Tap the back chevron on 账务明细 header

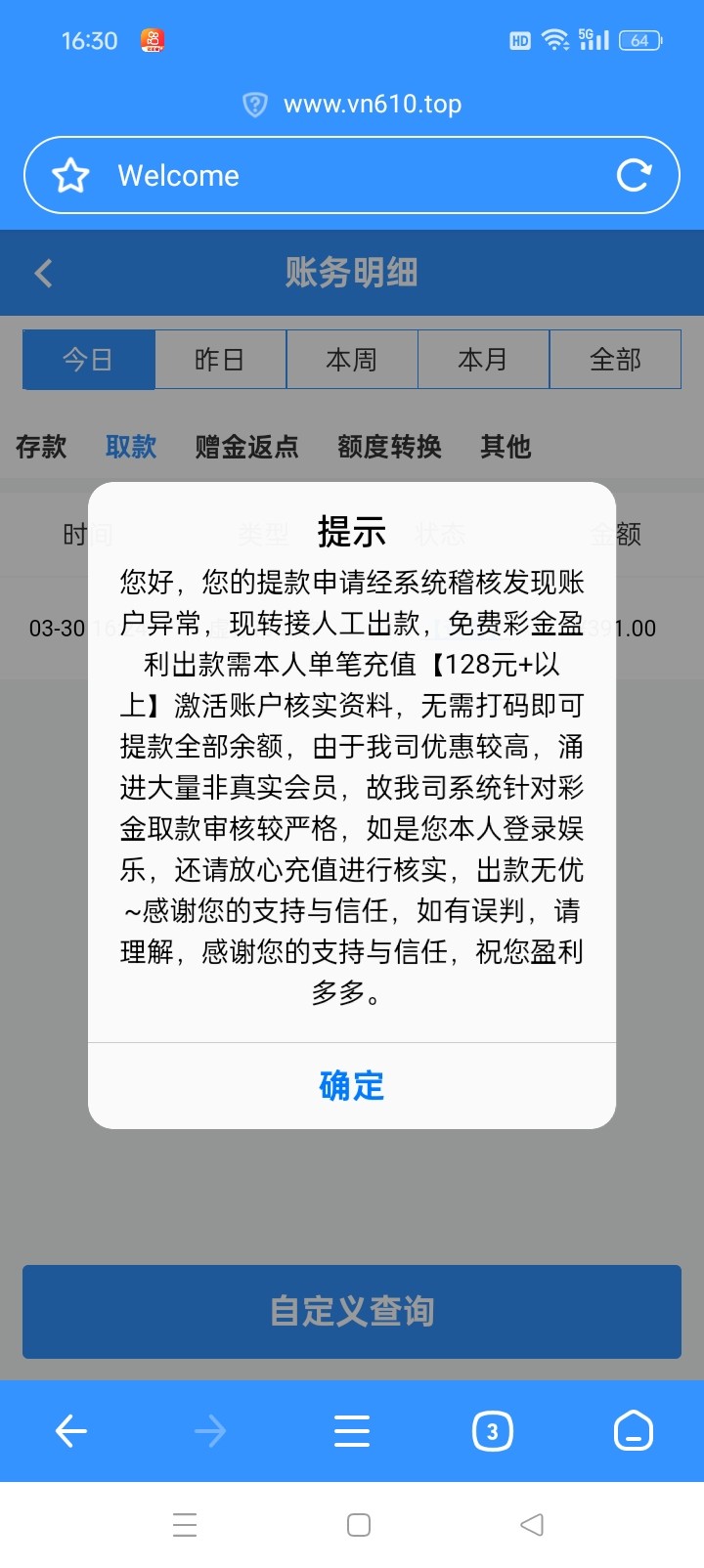coord(42,274)
